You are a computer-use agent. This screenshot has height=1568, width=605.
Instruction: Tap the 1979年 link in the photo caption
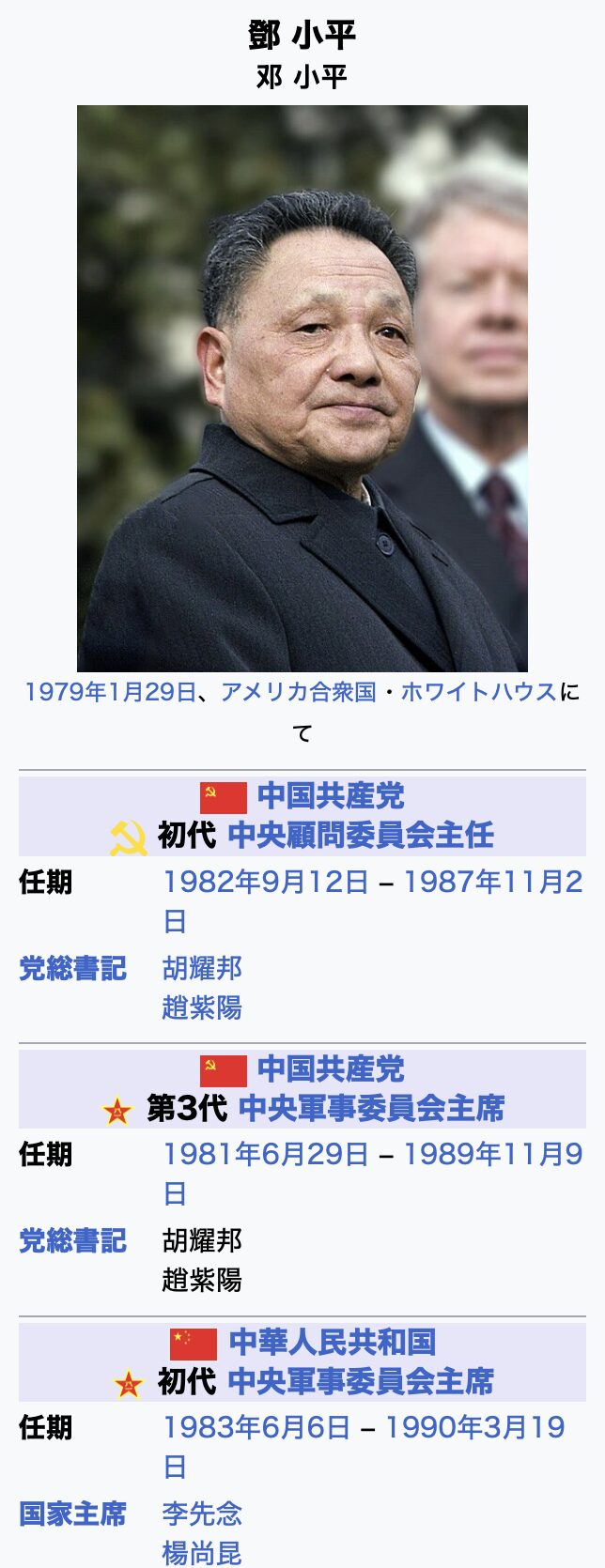coord(66,692)
